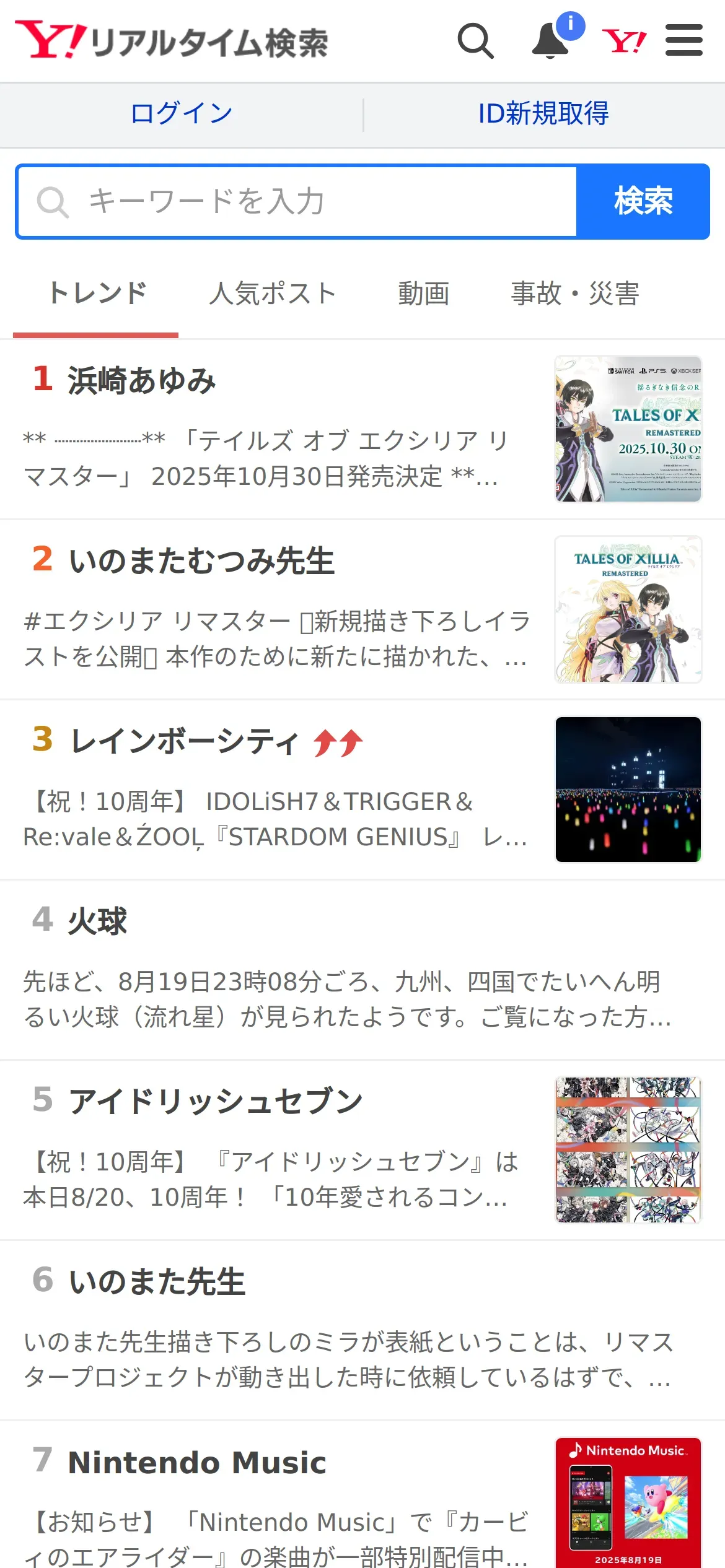Open trend 7 Nintendo Music

point(362,1496)
